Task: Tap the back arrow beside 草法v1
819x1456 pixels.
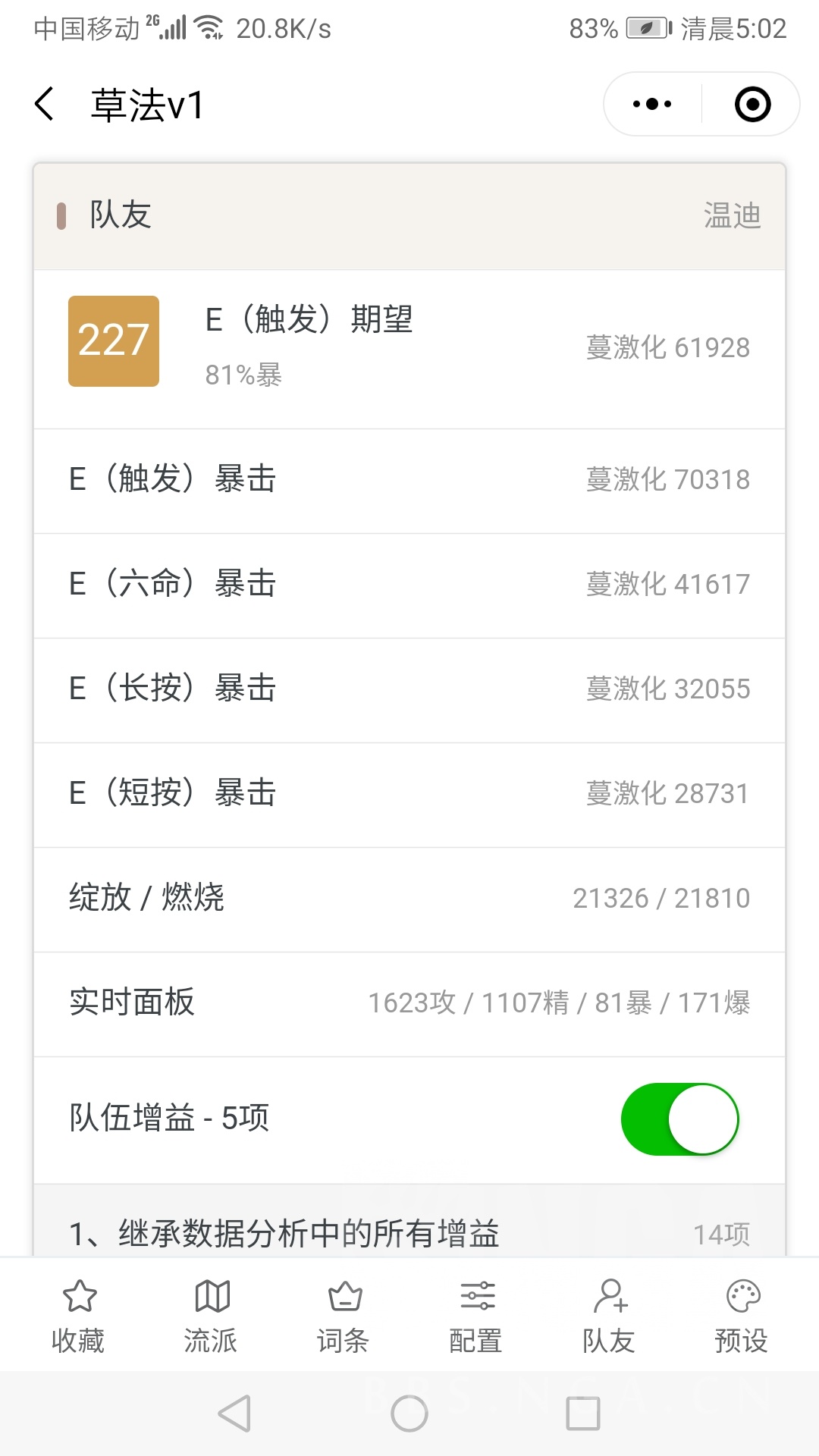Action: click(43, 104)
